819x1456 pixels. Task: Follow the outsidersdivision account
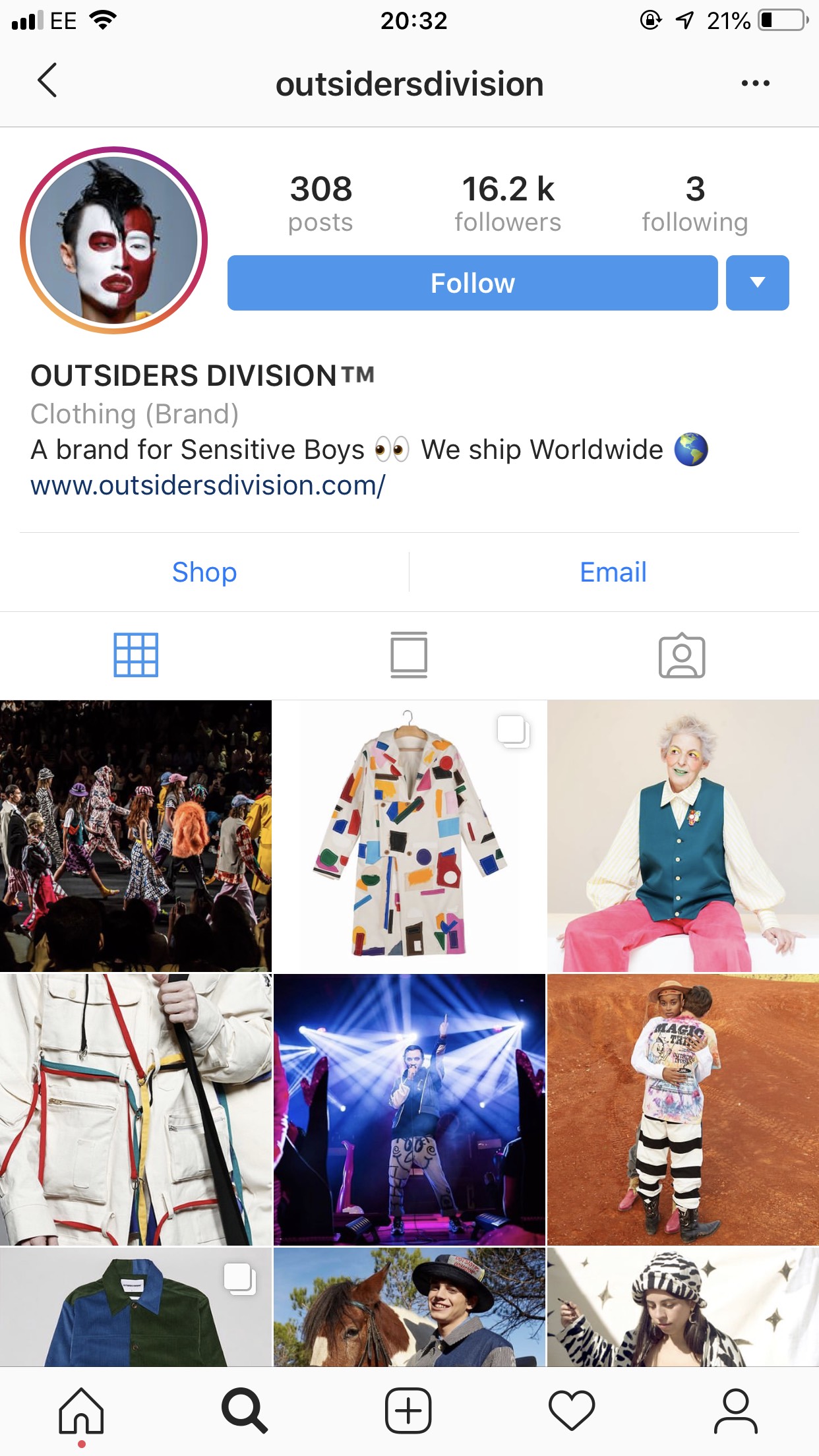472,283
